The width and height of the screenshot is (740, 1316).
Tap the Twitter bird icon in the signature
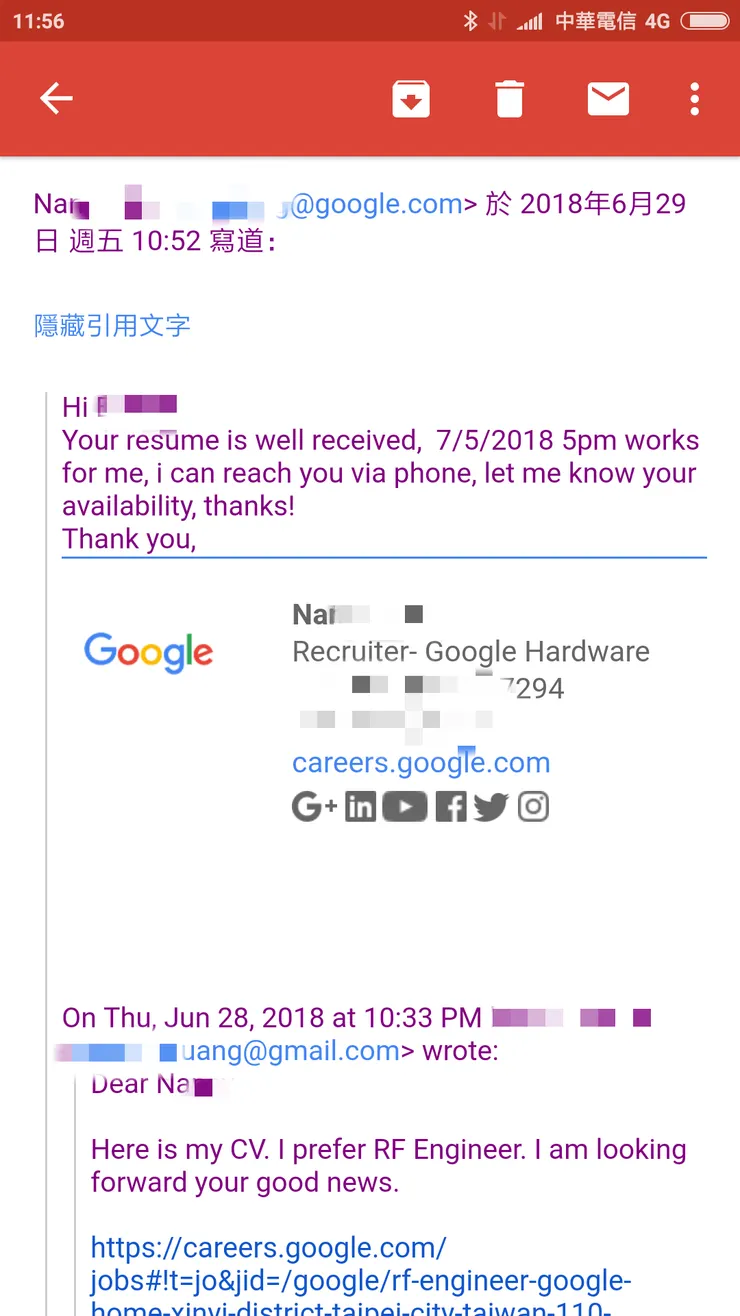490,806
